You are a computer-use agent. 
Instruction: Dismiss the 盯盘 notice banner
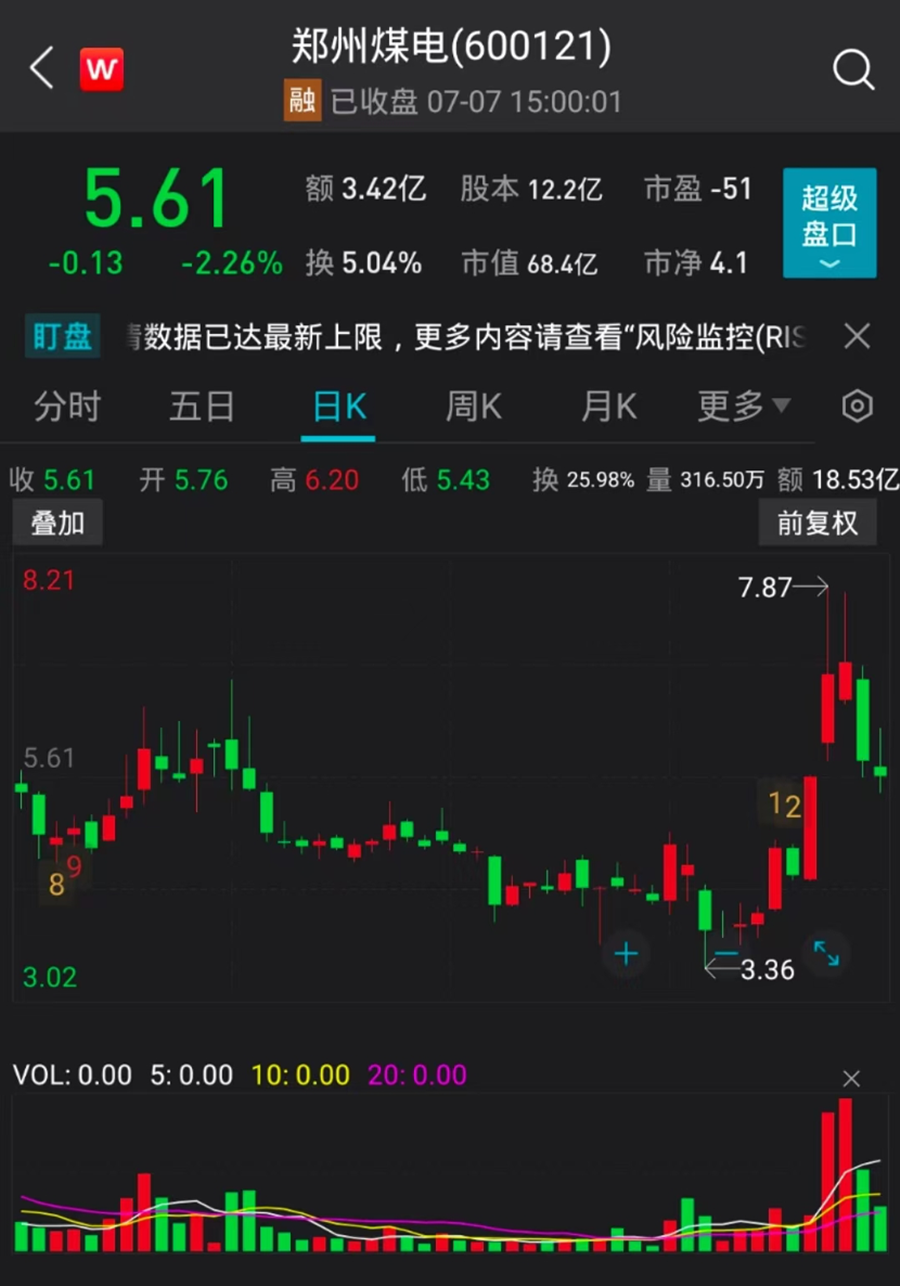(x=857, y=336)
